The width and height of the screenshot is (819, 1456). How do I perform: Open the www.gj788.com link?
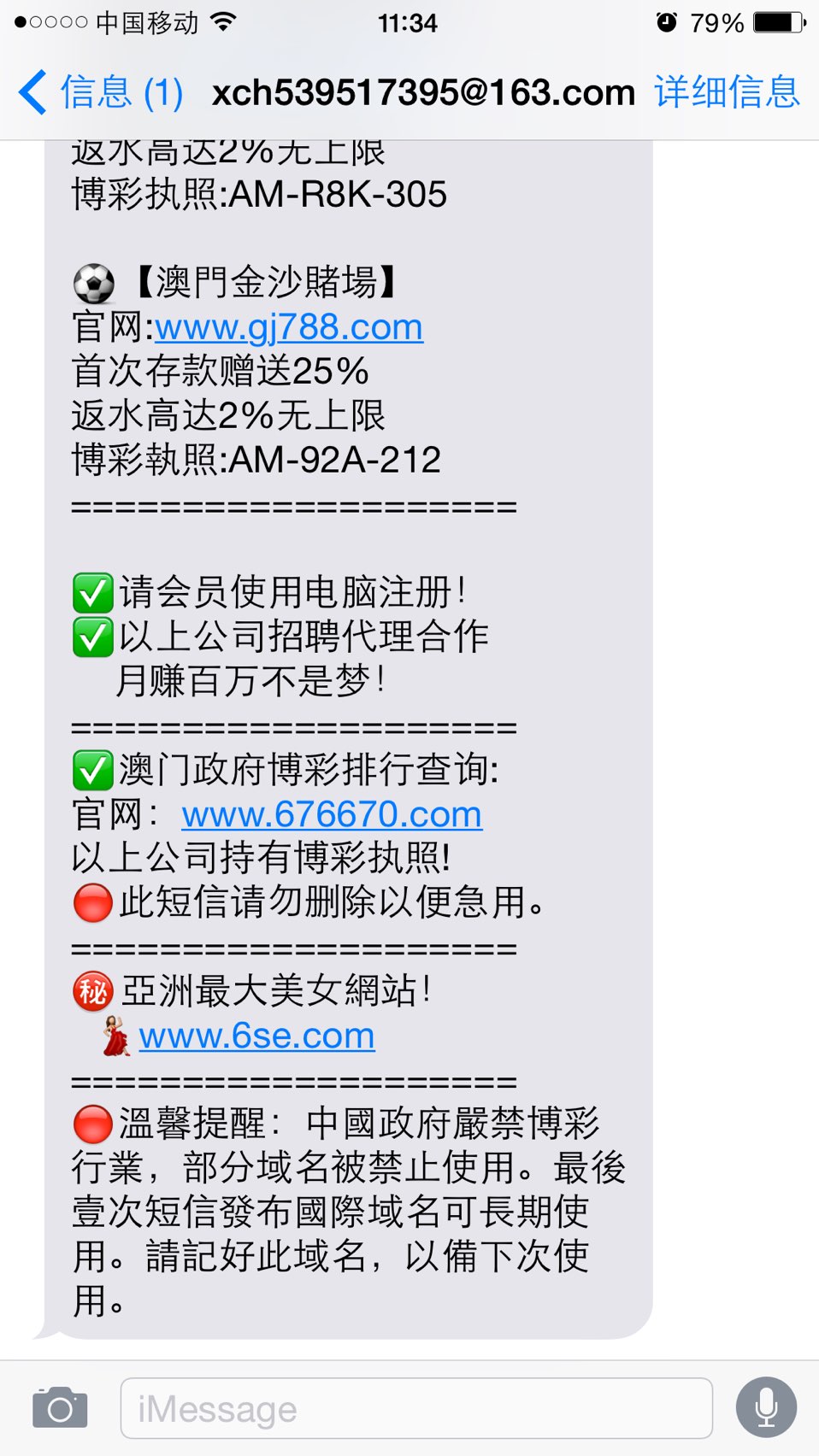(289, 327)
